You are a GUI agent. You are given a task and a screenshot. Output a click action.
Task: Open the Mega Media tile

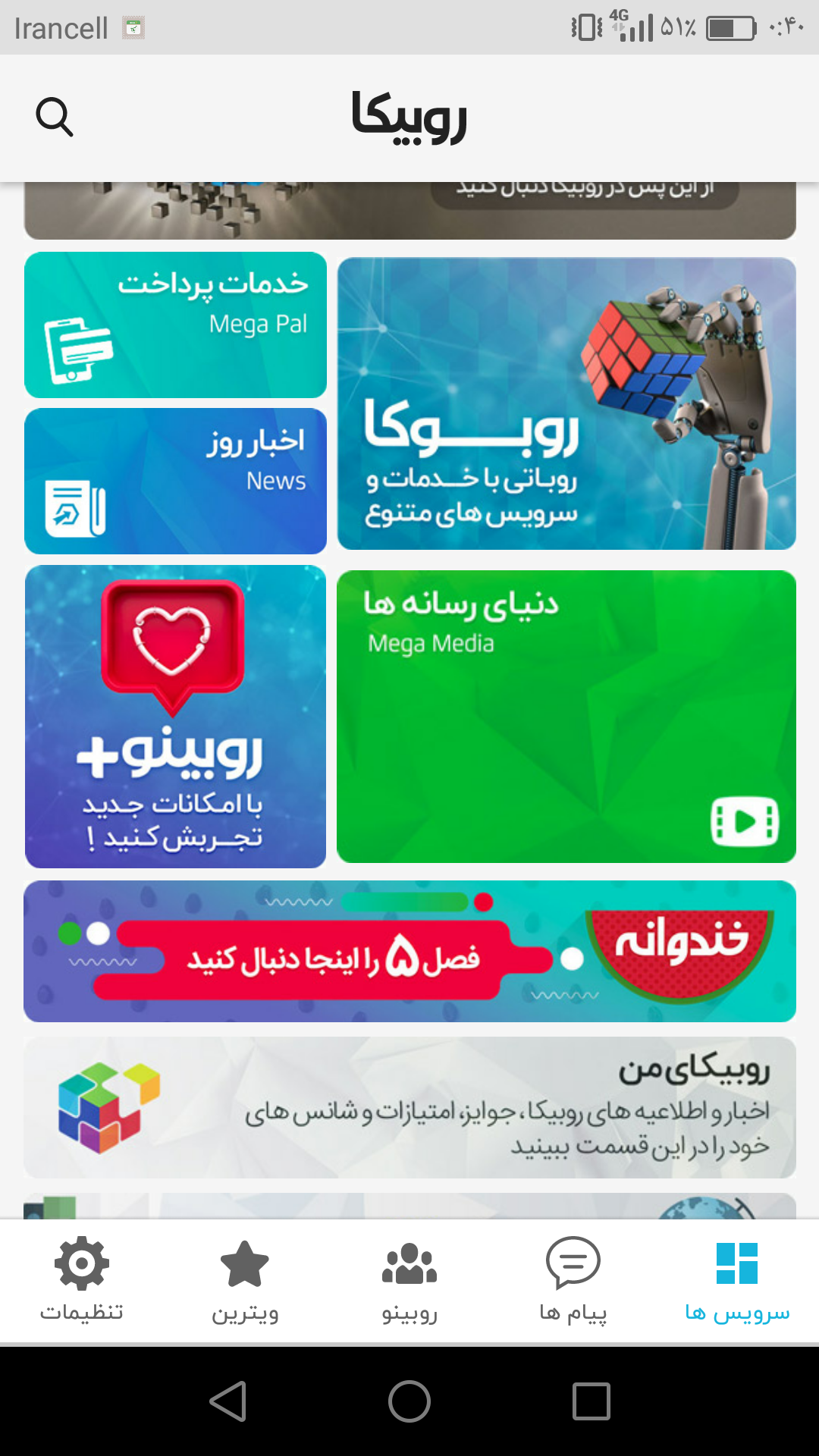pos(566,716)
